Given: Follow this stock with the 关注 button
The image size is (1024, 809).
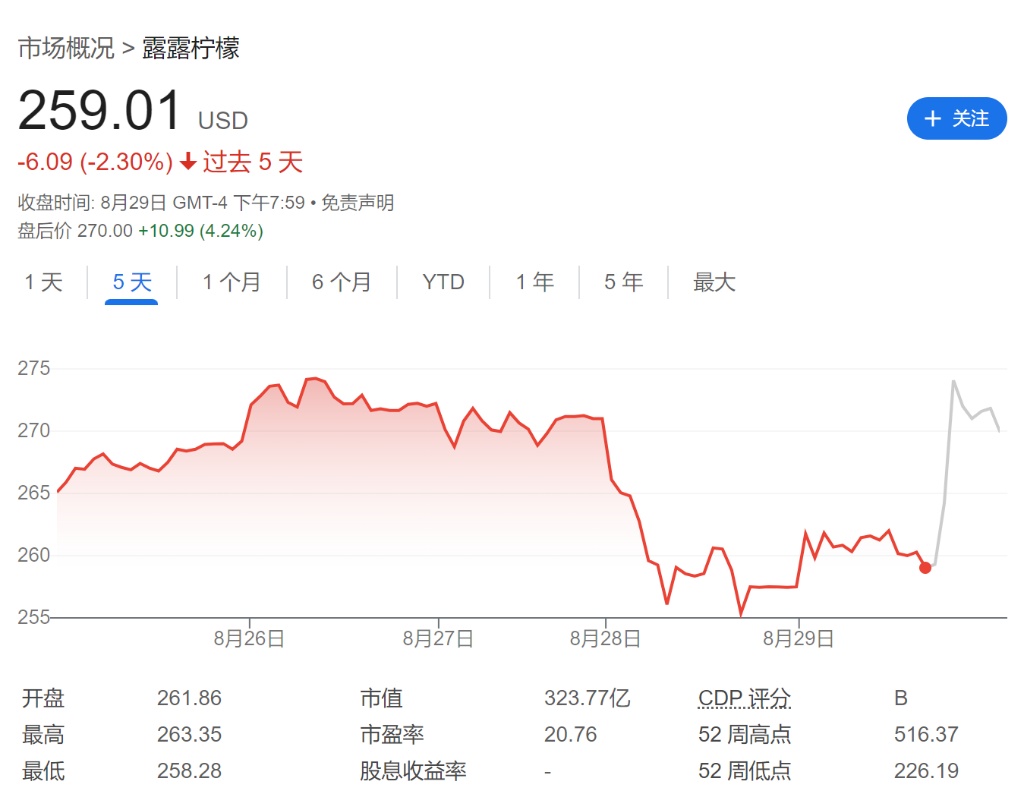Looking at the screenshot, I should [956, 119].
